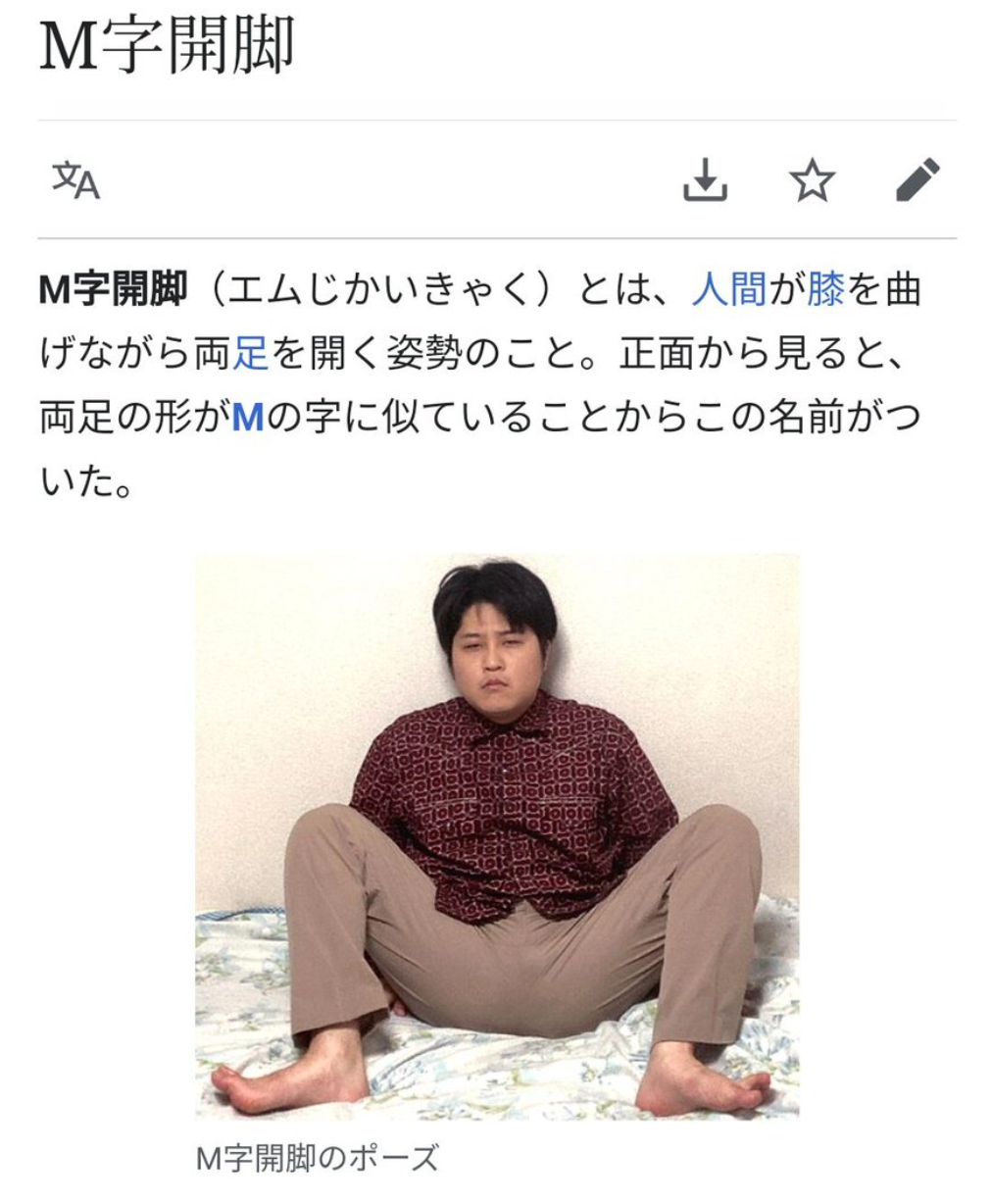Follow the 膝 link

point(825,290)
